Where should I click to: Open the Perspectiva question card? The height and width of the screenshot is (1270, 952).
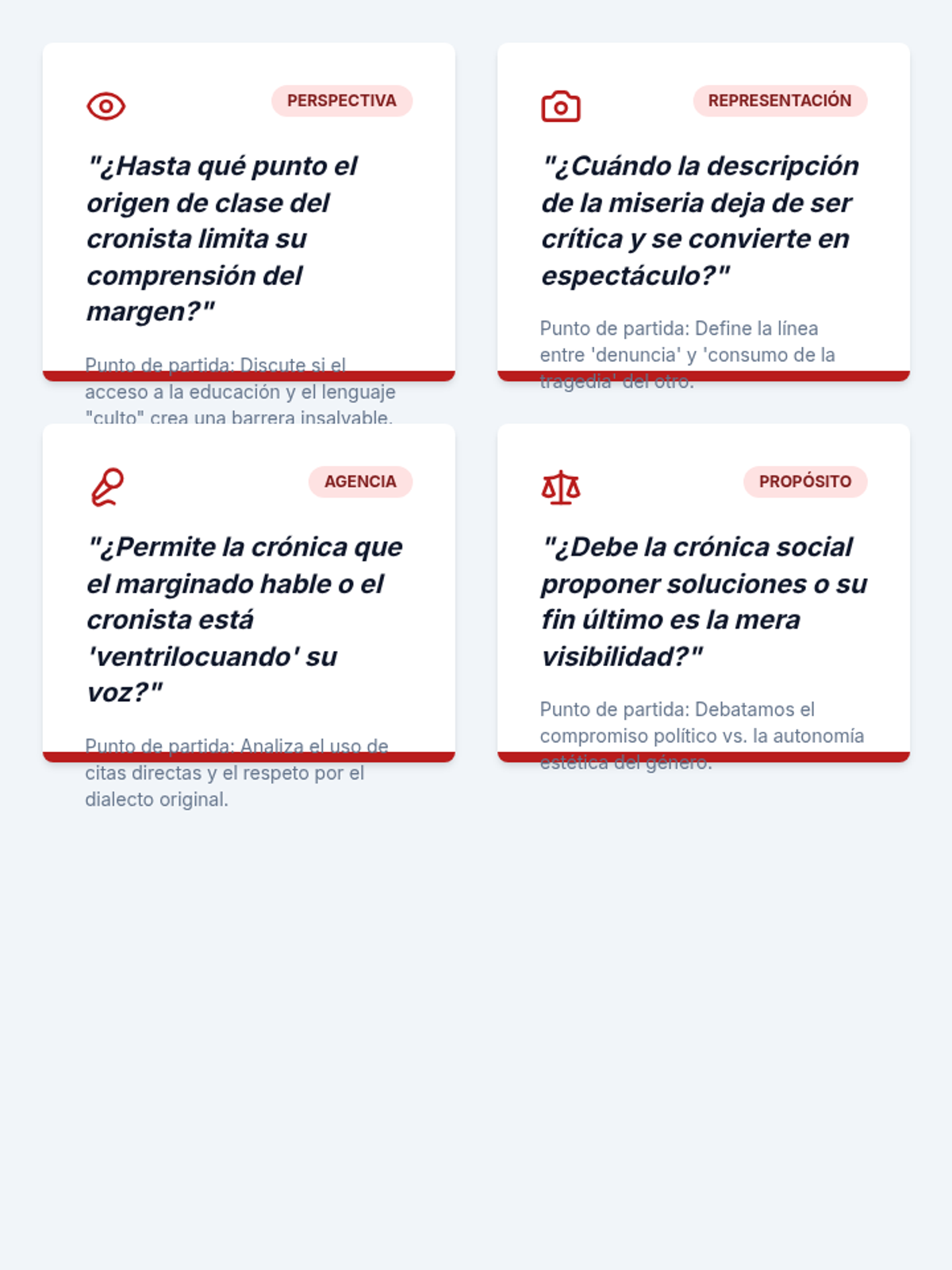[x=248, y=212]
